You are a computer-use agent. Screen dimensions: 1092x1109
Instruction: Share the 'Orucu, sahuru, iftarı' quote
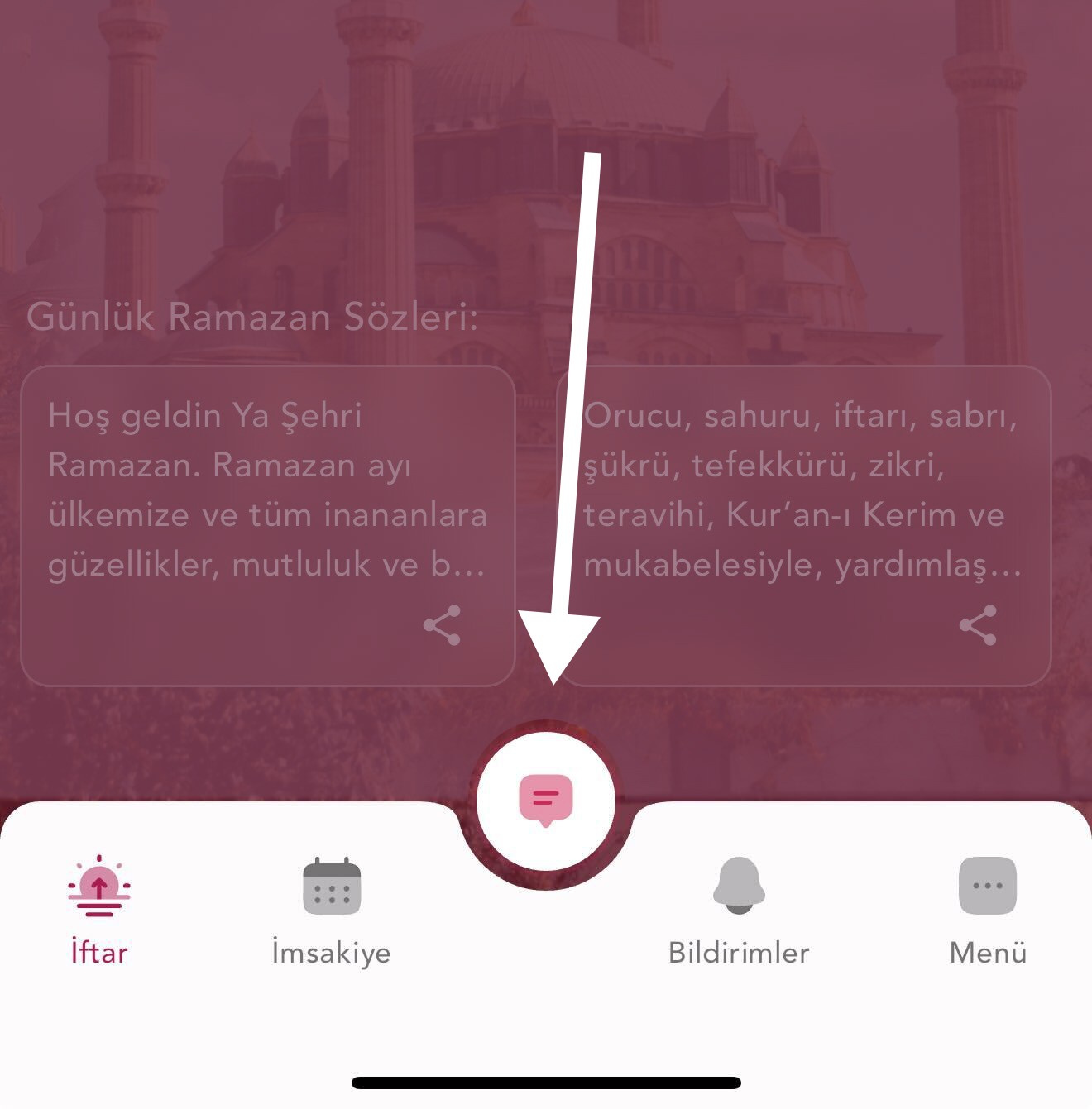coord(978,625)
